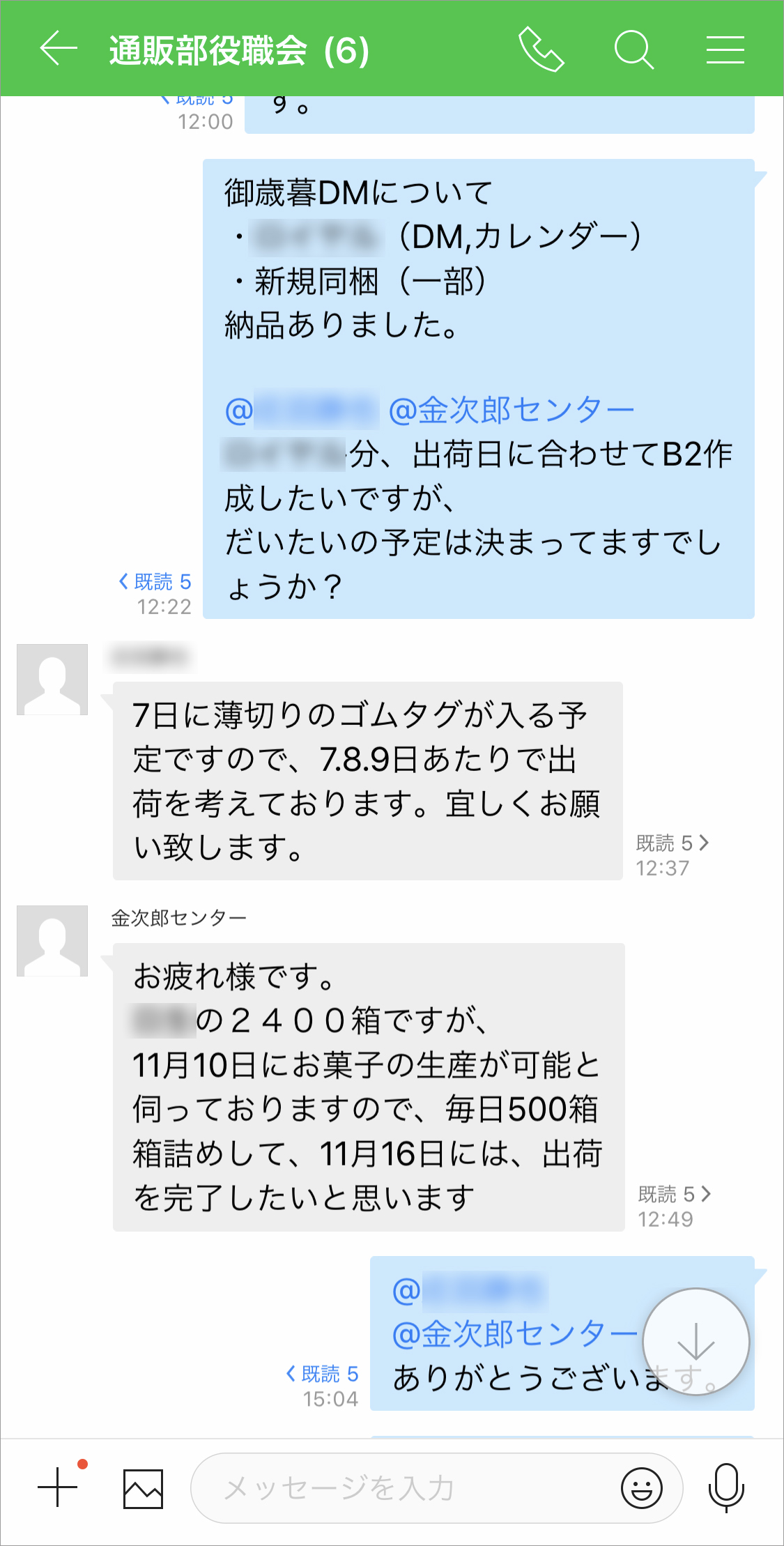Viewport: 784px width, 1546px height.
Task: Open the chat hamburger menu
Action: click(x=725, y=49)
